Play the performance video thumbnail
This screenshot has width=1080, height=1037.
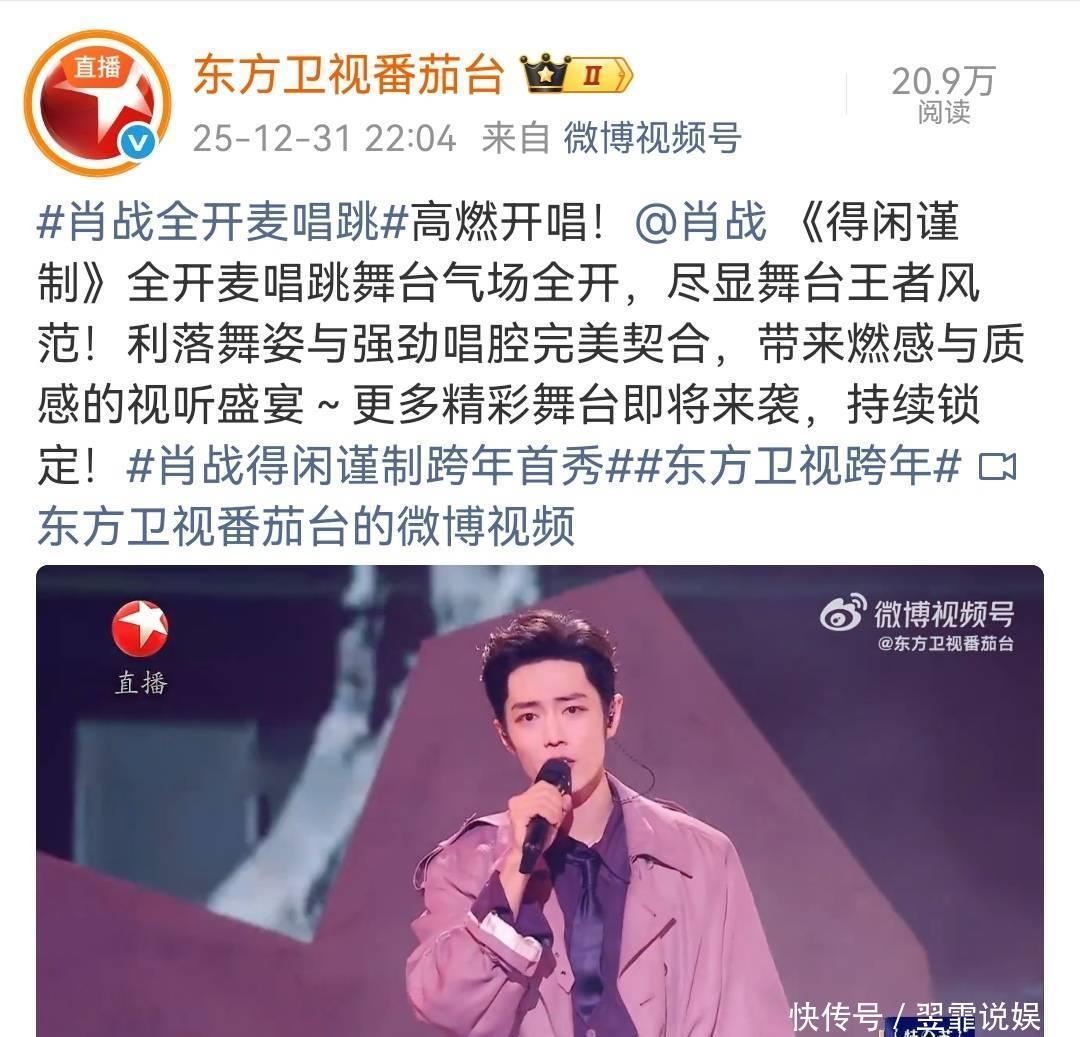tap(539, 801)
